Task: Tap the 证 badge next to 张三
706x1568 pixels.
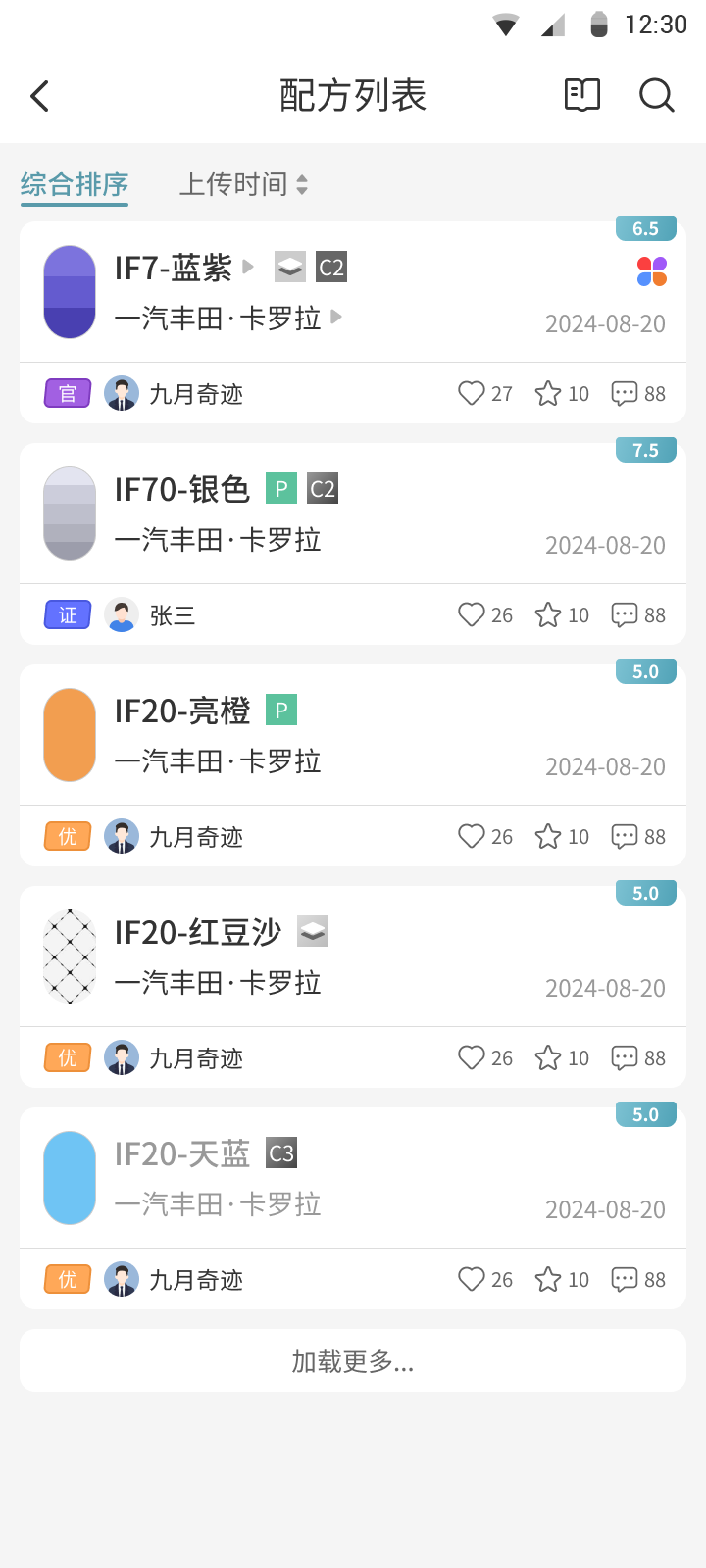Action: 67,614
